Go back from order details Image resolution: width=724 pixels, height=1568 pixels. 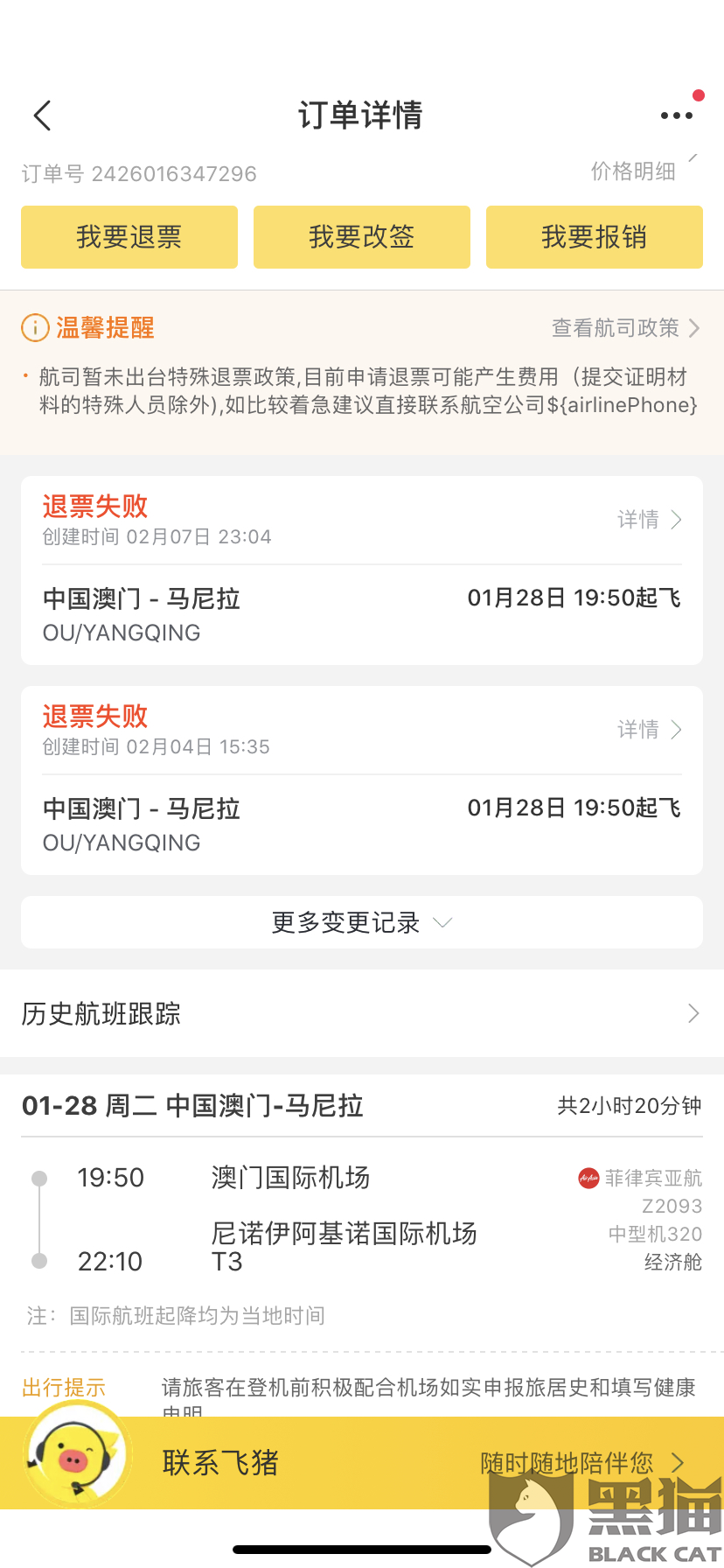tap(42, 115)
